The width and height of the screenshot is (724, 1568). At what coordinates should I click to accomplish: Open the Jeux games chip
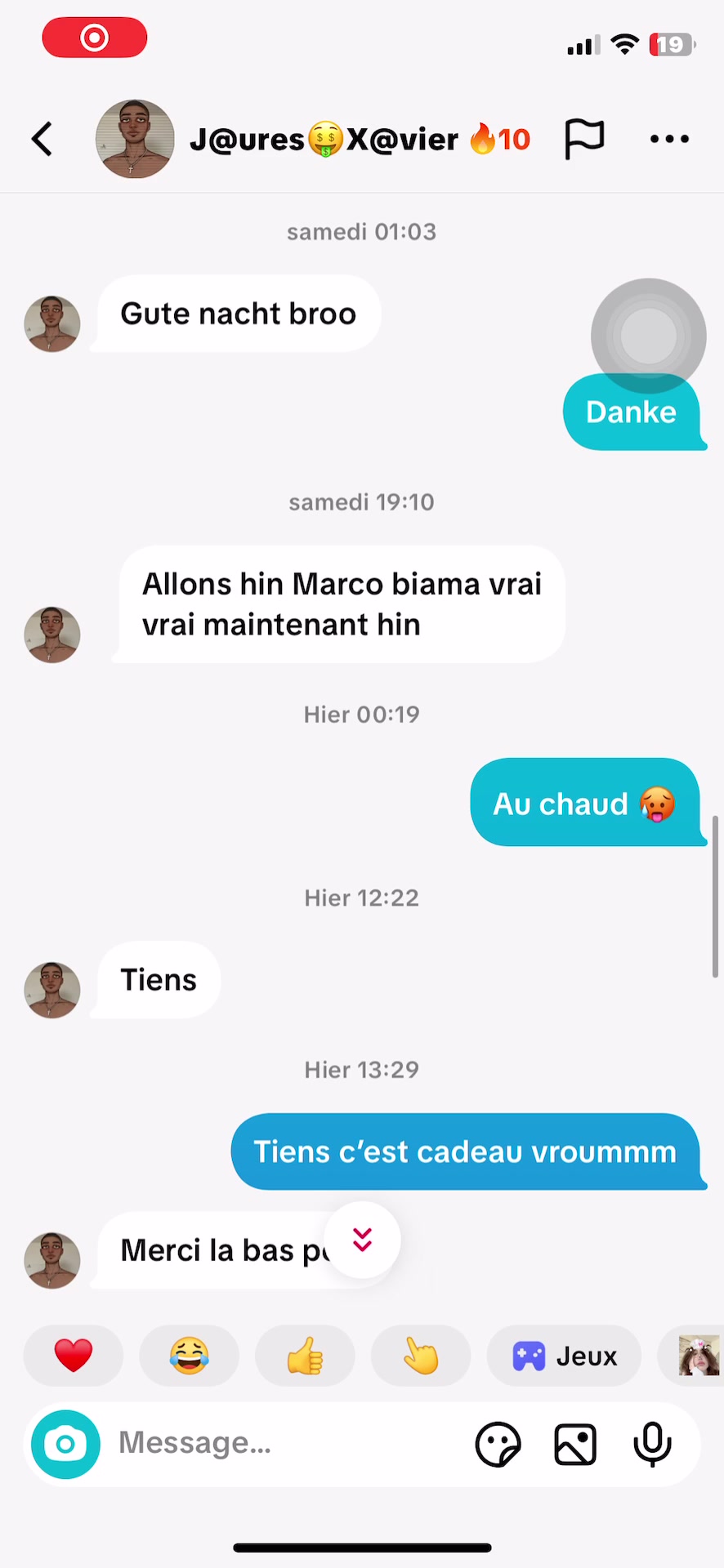coord(564,1356)
